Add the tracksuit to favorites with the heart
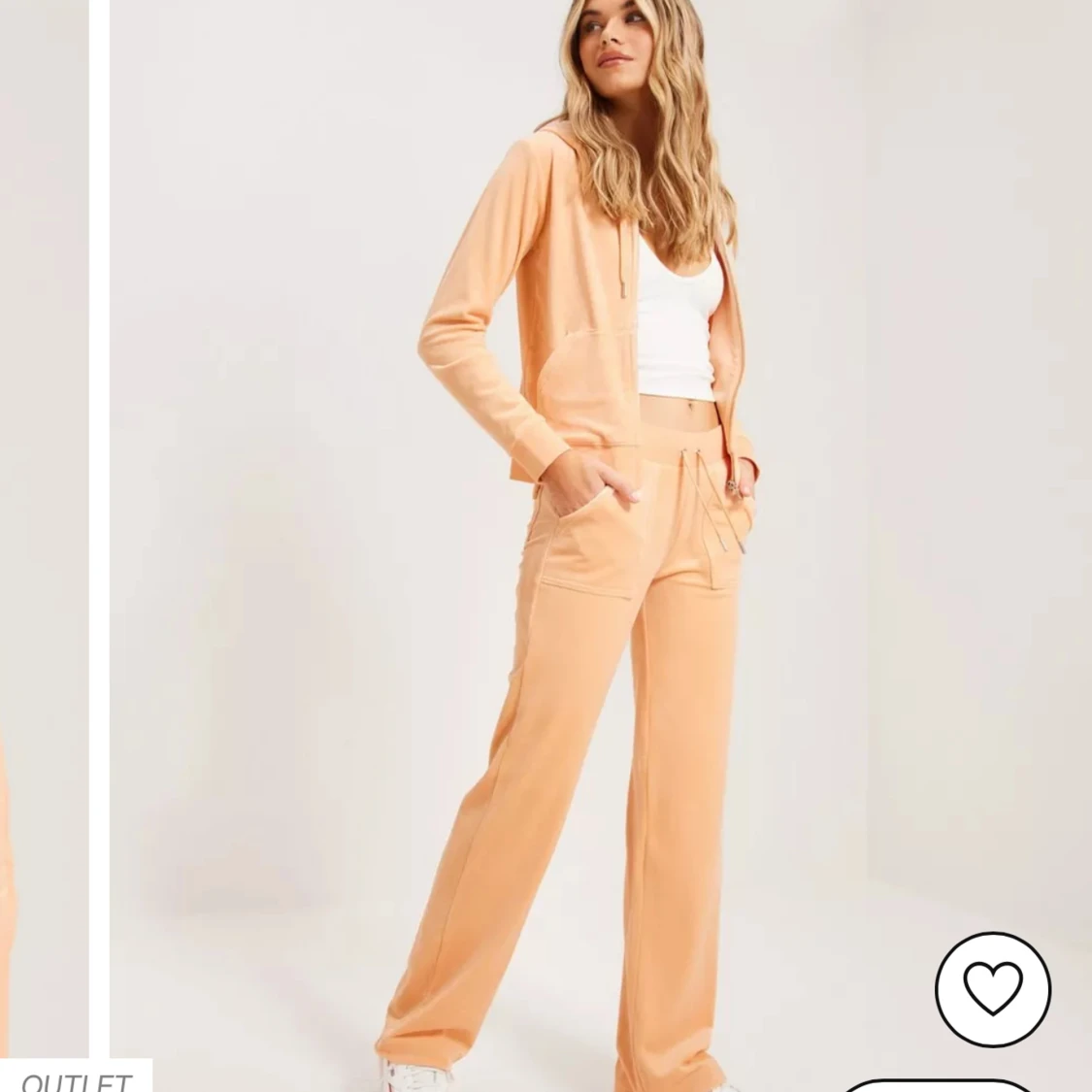 coord(992,989)
